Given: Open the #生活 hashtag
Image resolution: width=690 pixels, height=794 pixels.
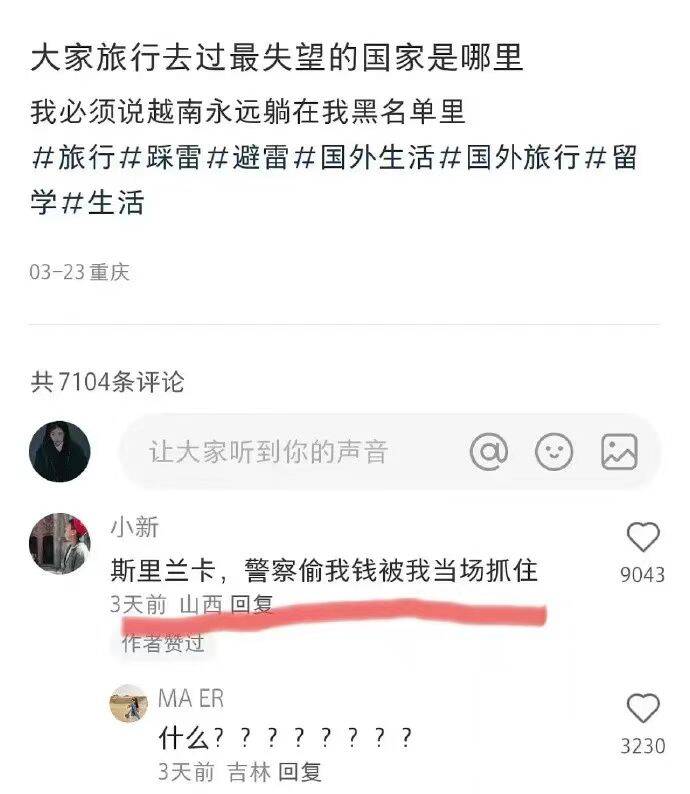Looking at the screenshot, I should coord(103,203).
